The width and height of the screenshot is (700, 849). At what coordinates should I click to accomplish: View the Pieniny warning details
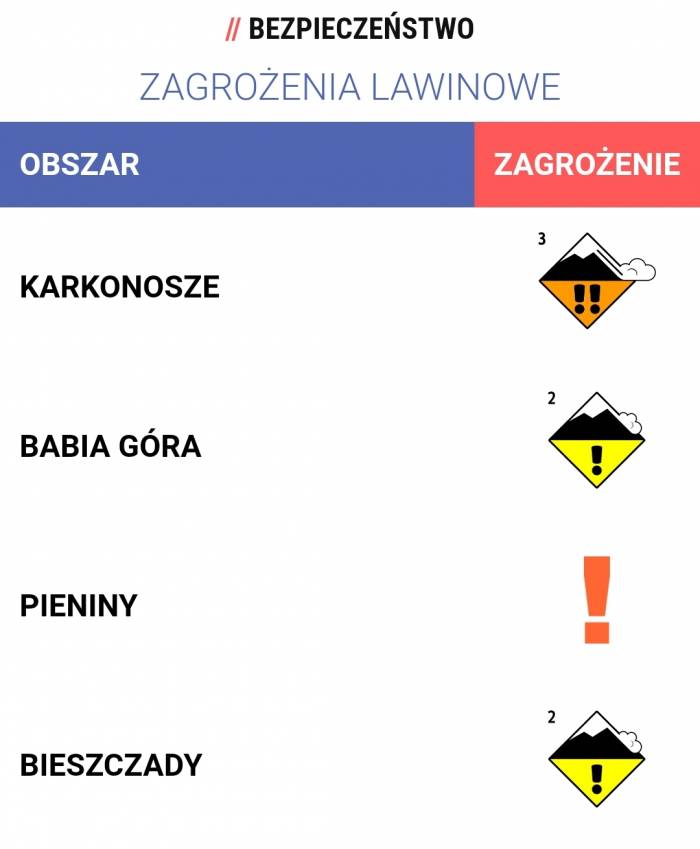pyautogui.click(x=596, y=601)
